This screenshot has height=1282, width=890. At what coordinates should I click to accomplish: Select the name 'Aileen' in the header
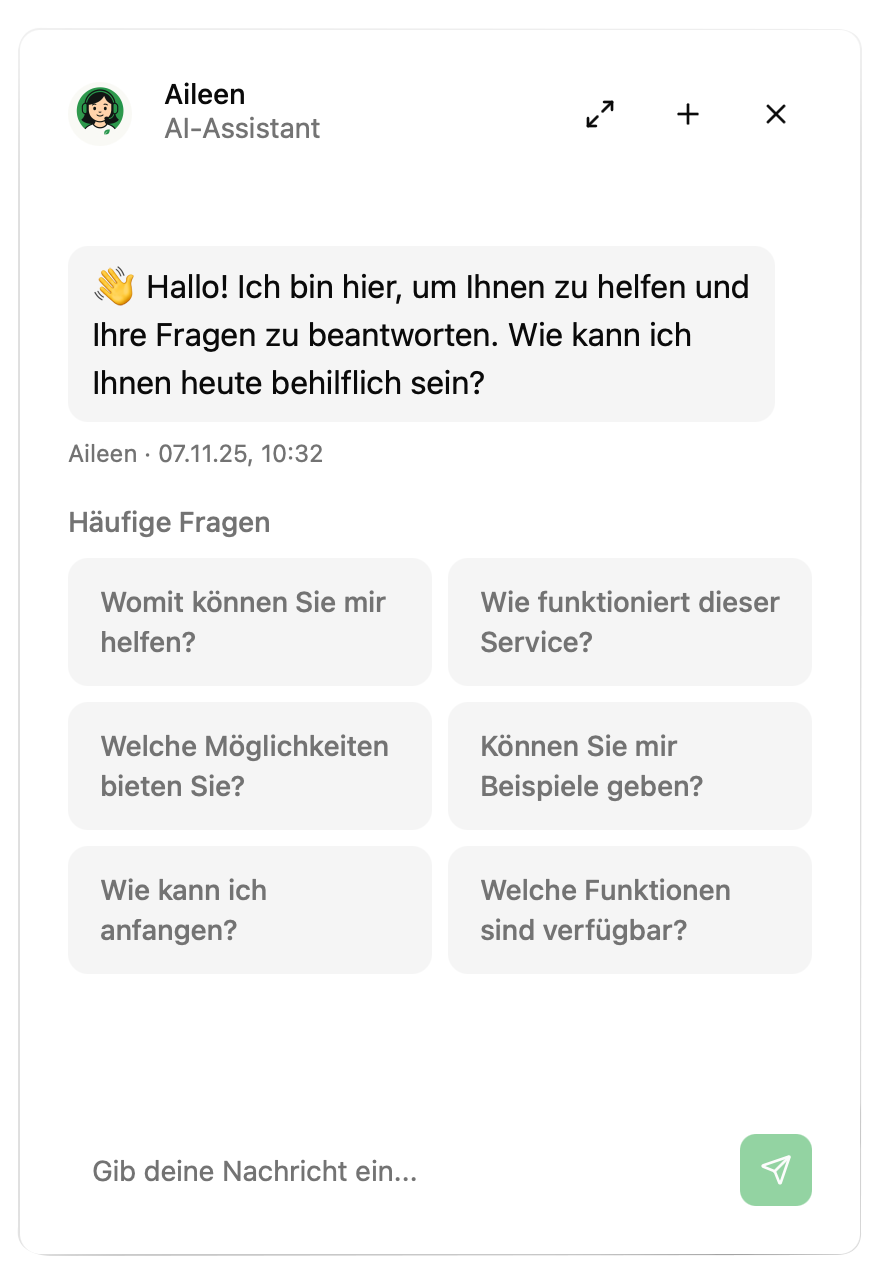[x=205, y=94]
